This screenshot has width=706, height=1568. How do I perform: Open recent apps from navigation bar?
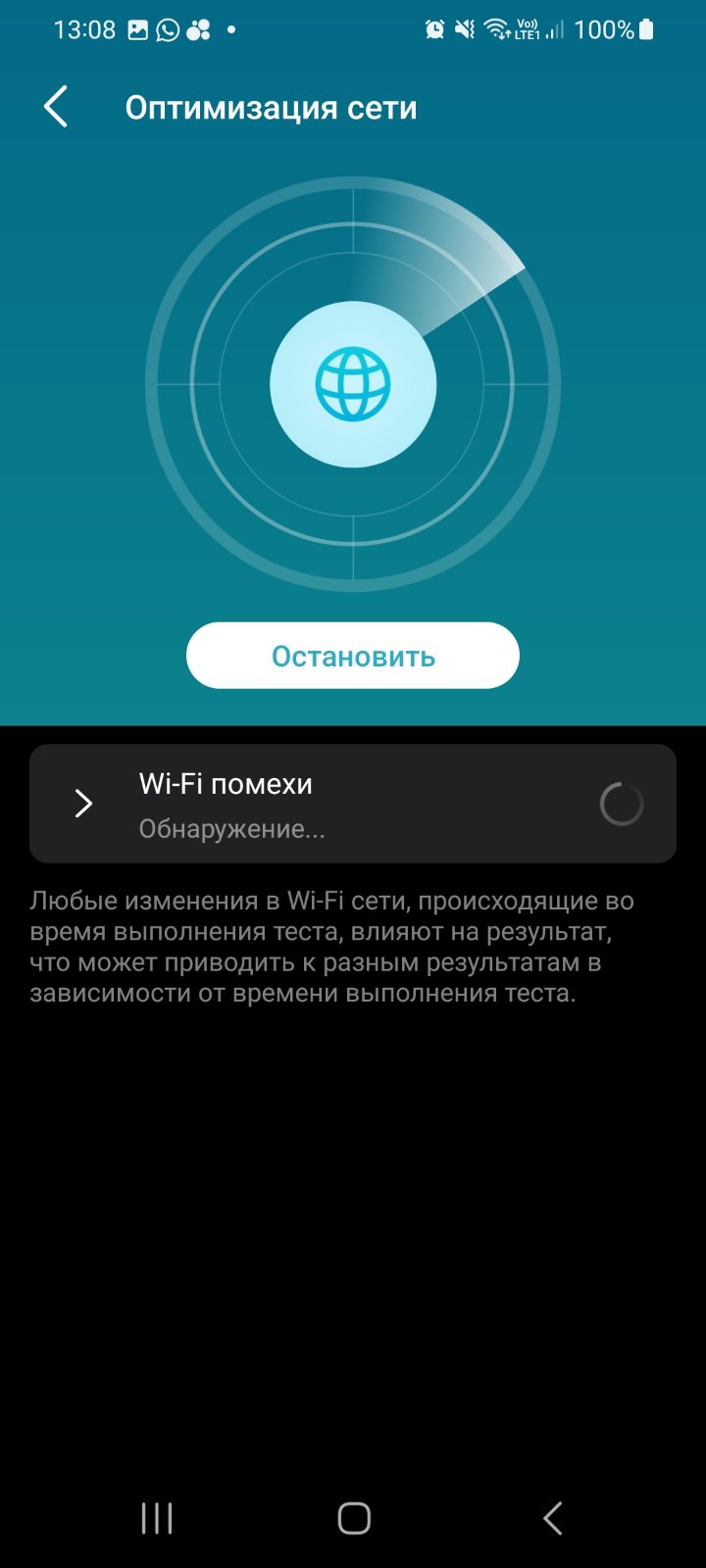coord(157,1518)
